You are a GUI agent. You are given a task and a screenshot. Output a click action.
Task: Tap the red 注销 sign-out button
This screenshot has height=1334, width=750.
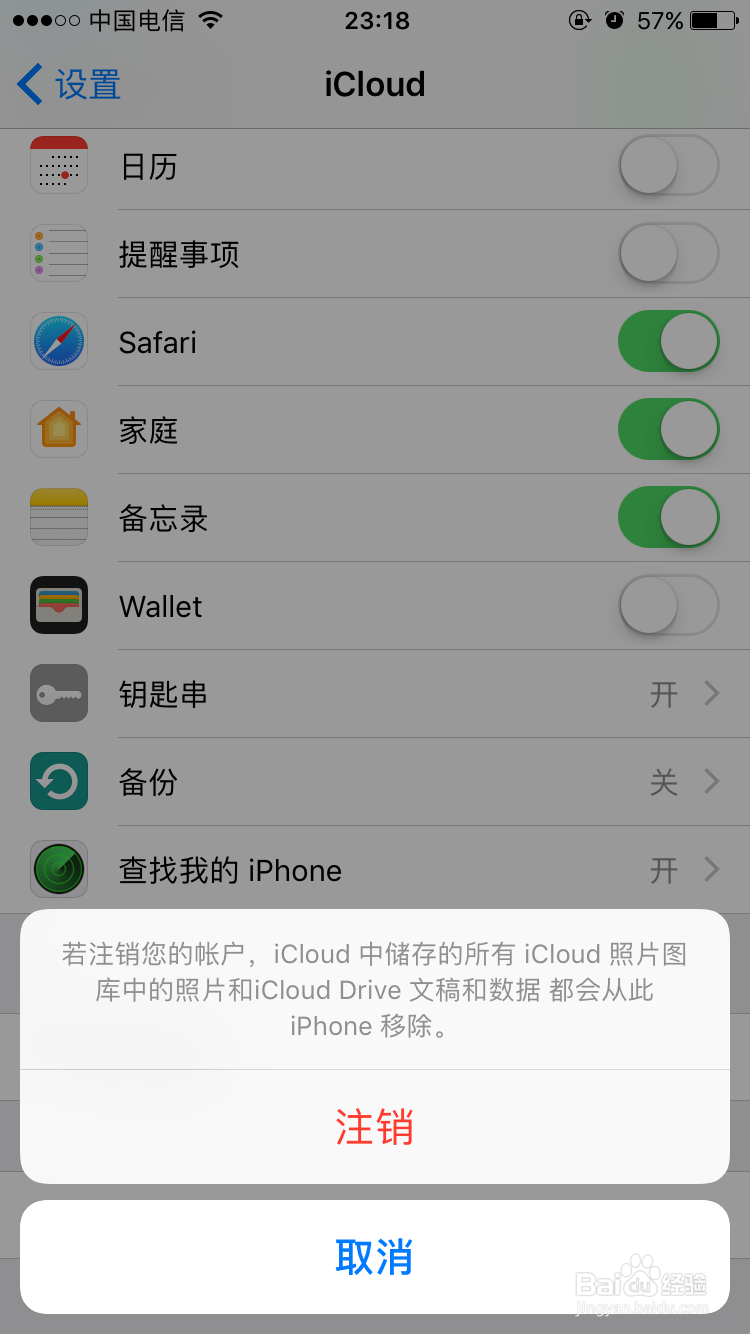tap(375, 1127)
